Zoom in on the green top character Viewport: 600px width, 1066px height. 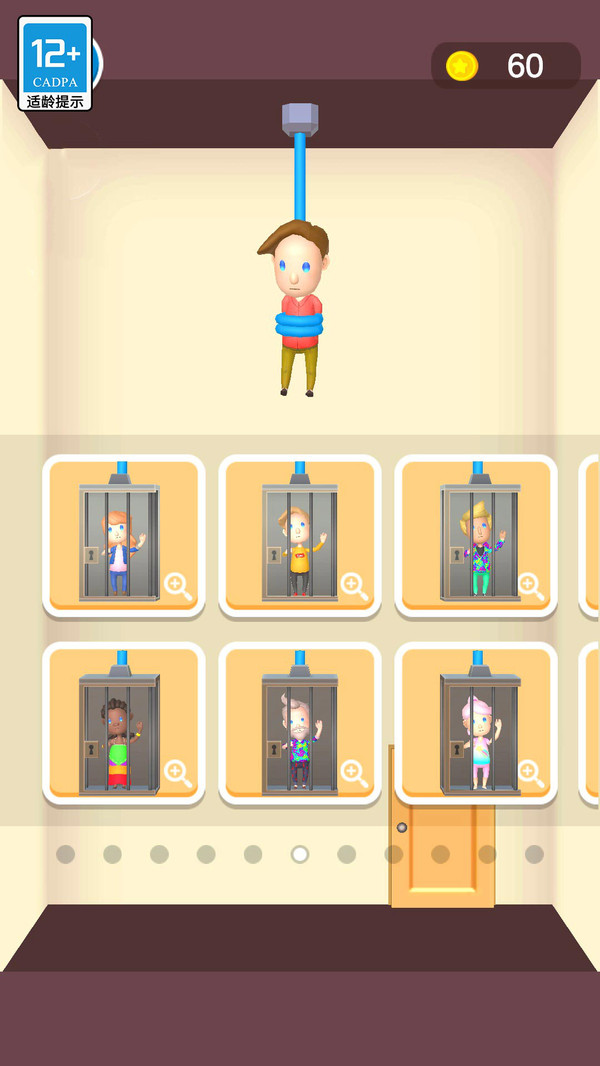tap(178, 773)
